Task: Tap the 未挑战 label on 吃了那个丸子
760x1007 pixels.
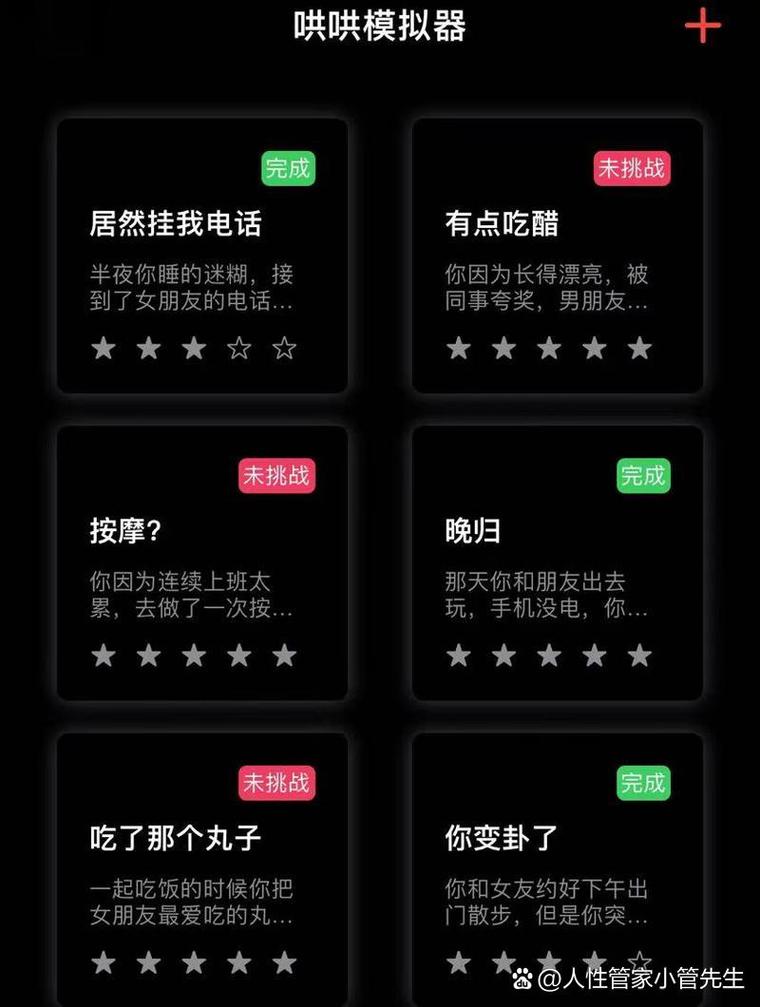Action: click(279, 784)
